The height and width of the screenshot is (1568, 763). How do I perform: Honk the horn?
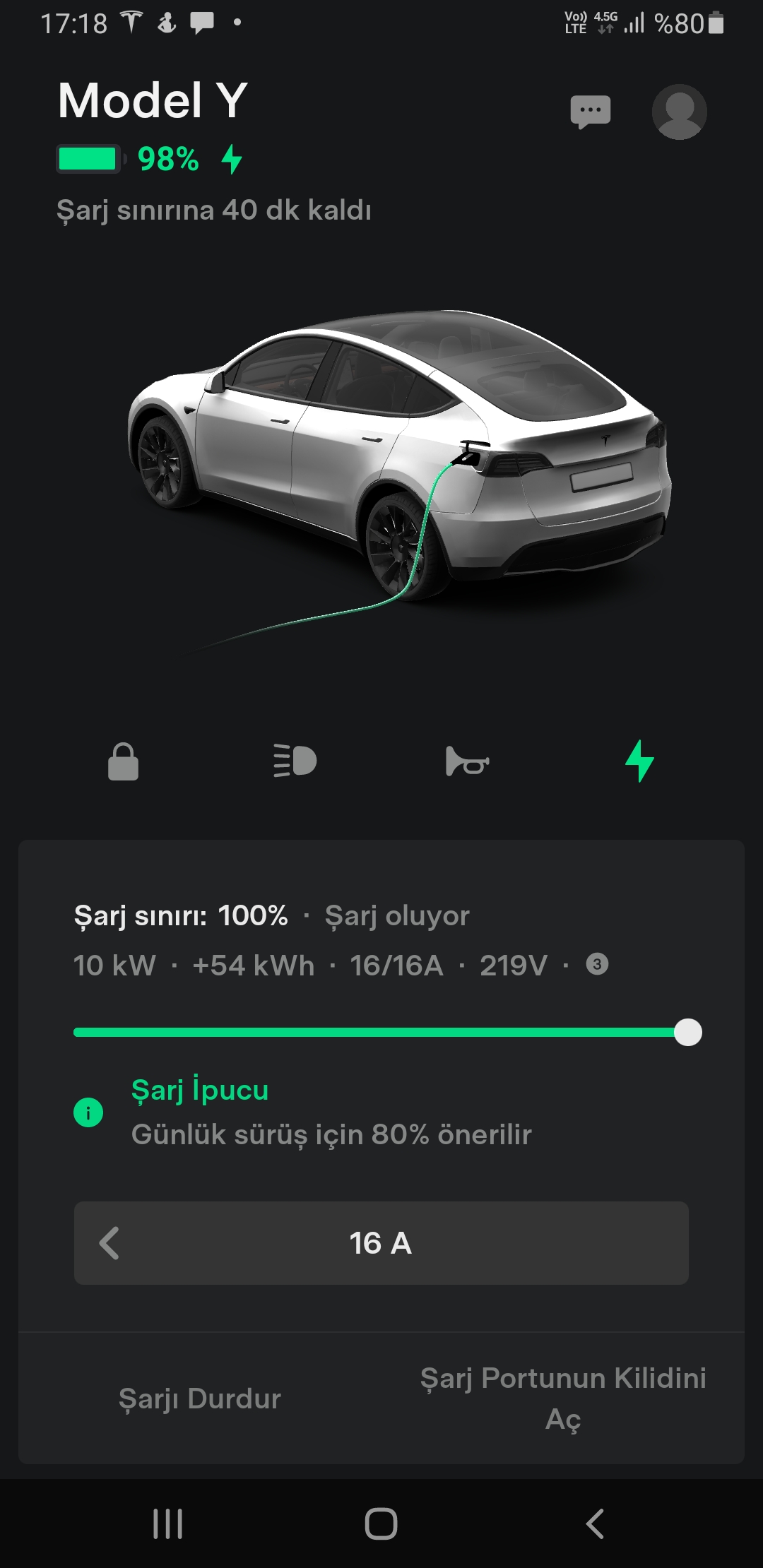pyautogui.click(x=467, y=761)
